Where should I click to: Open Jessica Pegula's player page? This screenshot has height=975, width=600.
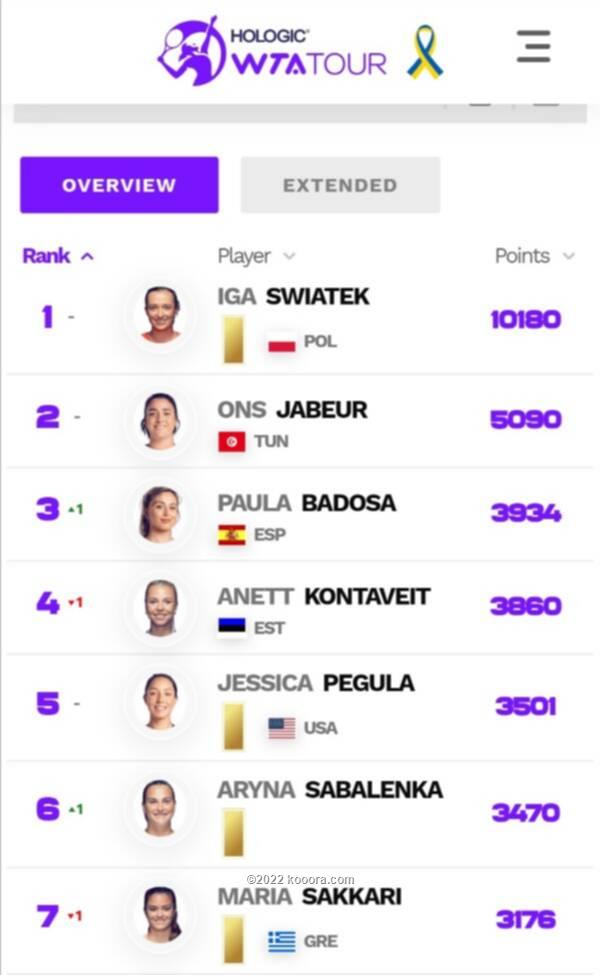point(316,683)
